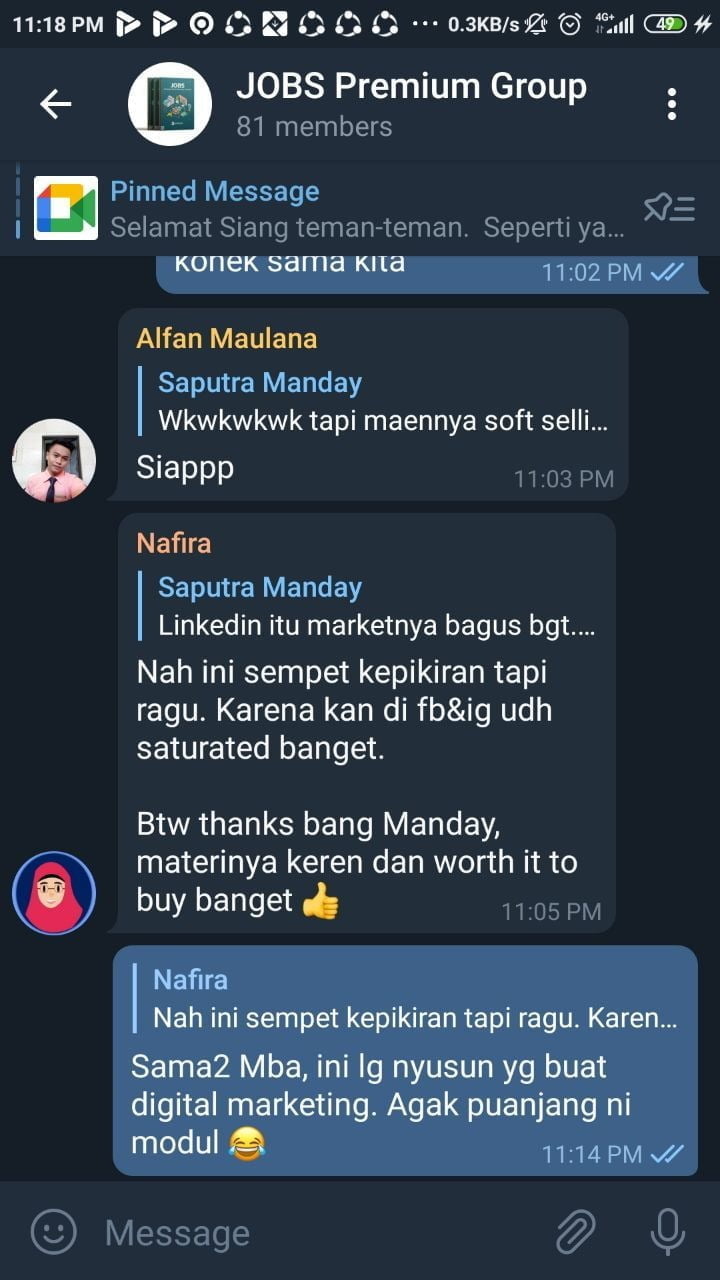The width and height of the screenshot is (720, 1280).
Task: Tap Alfan Maulana's sender name
Action: [227, 338]
